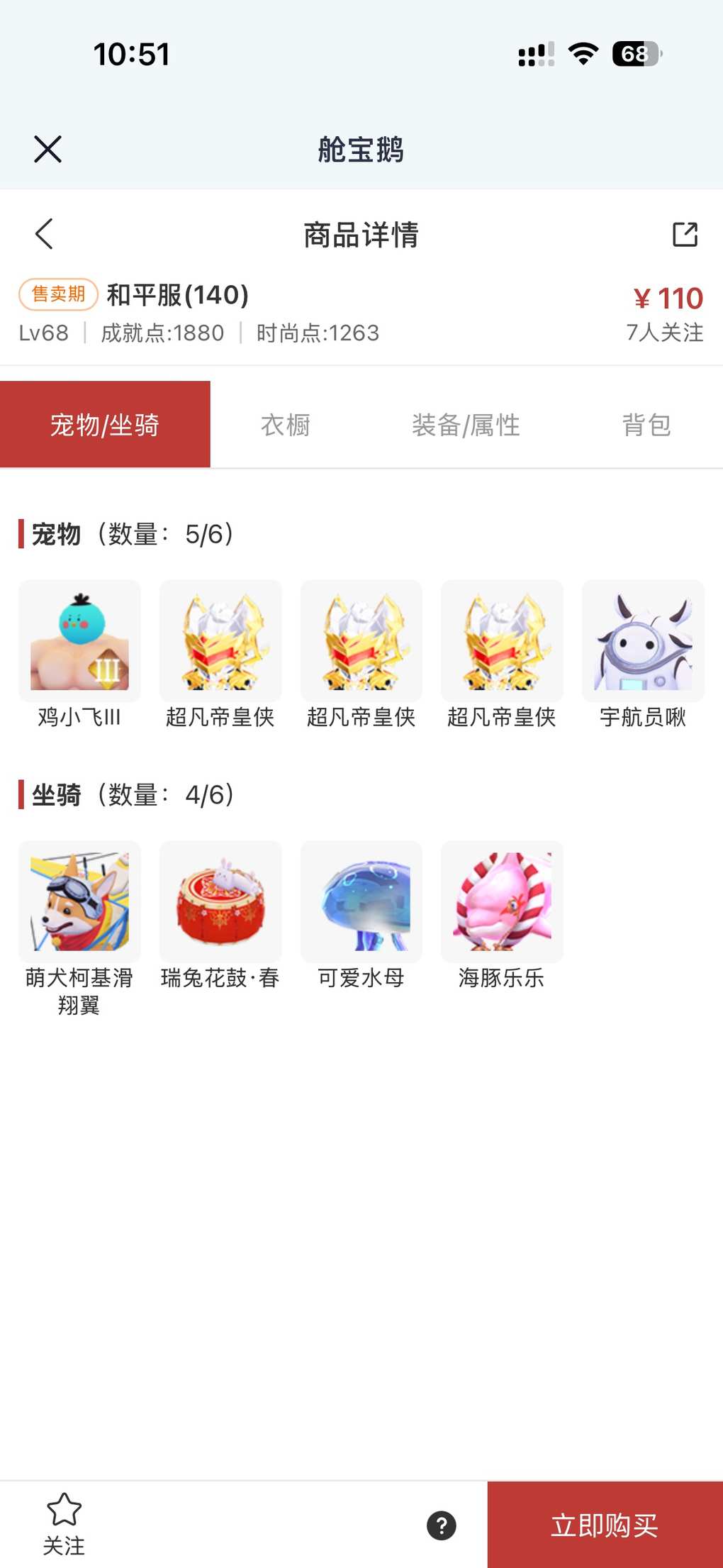
Task: Open the help question mark
Action: click(x=441, y=1525)
